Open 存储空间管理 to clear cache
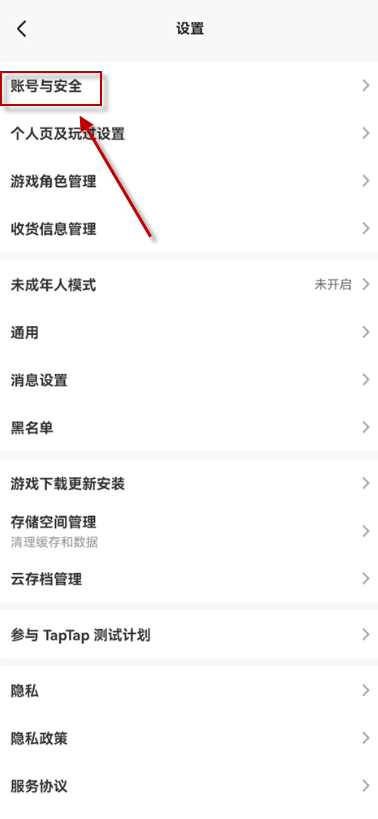 [189, 531]
